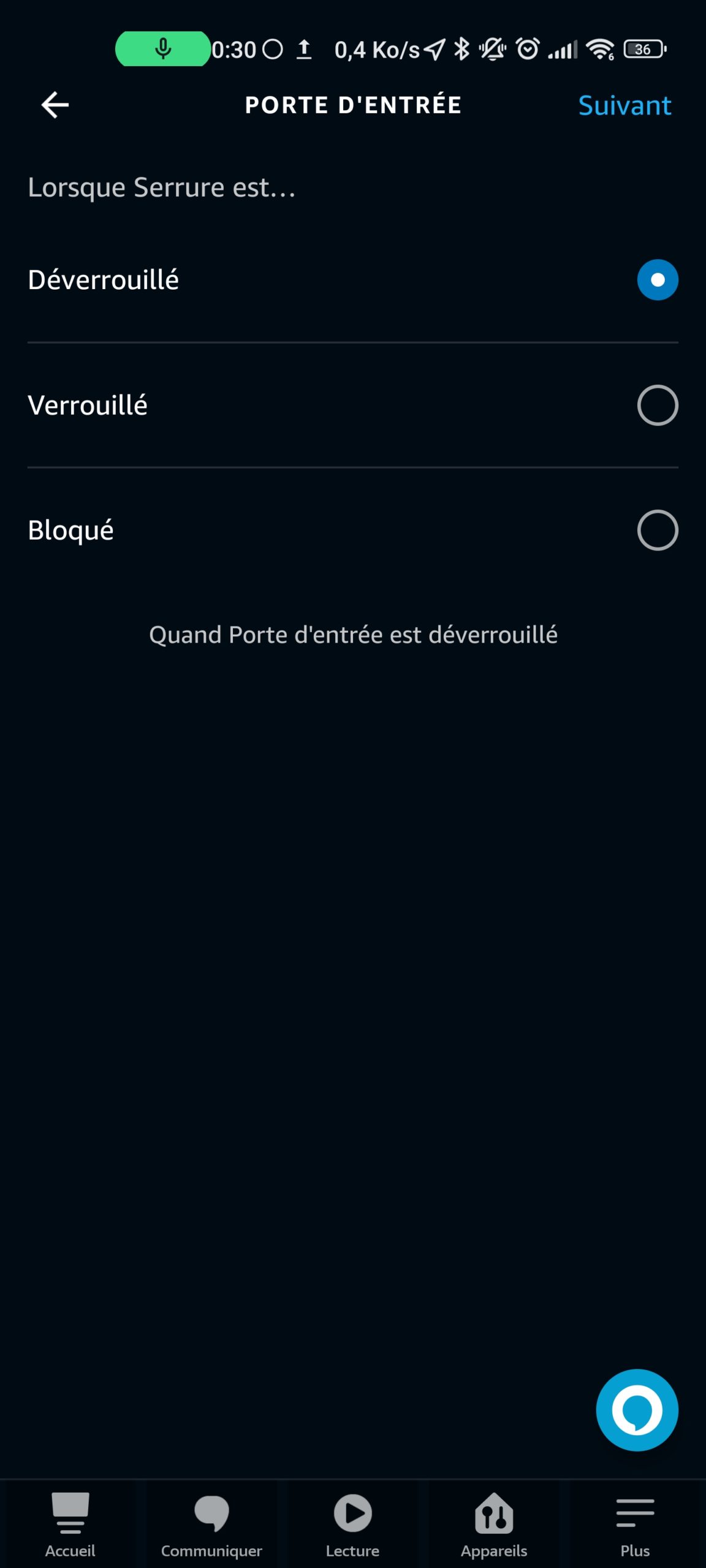Pick the Bloqué option
Screen dimensions: 706x1568
353,530
